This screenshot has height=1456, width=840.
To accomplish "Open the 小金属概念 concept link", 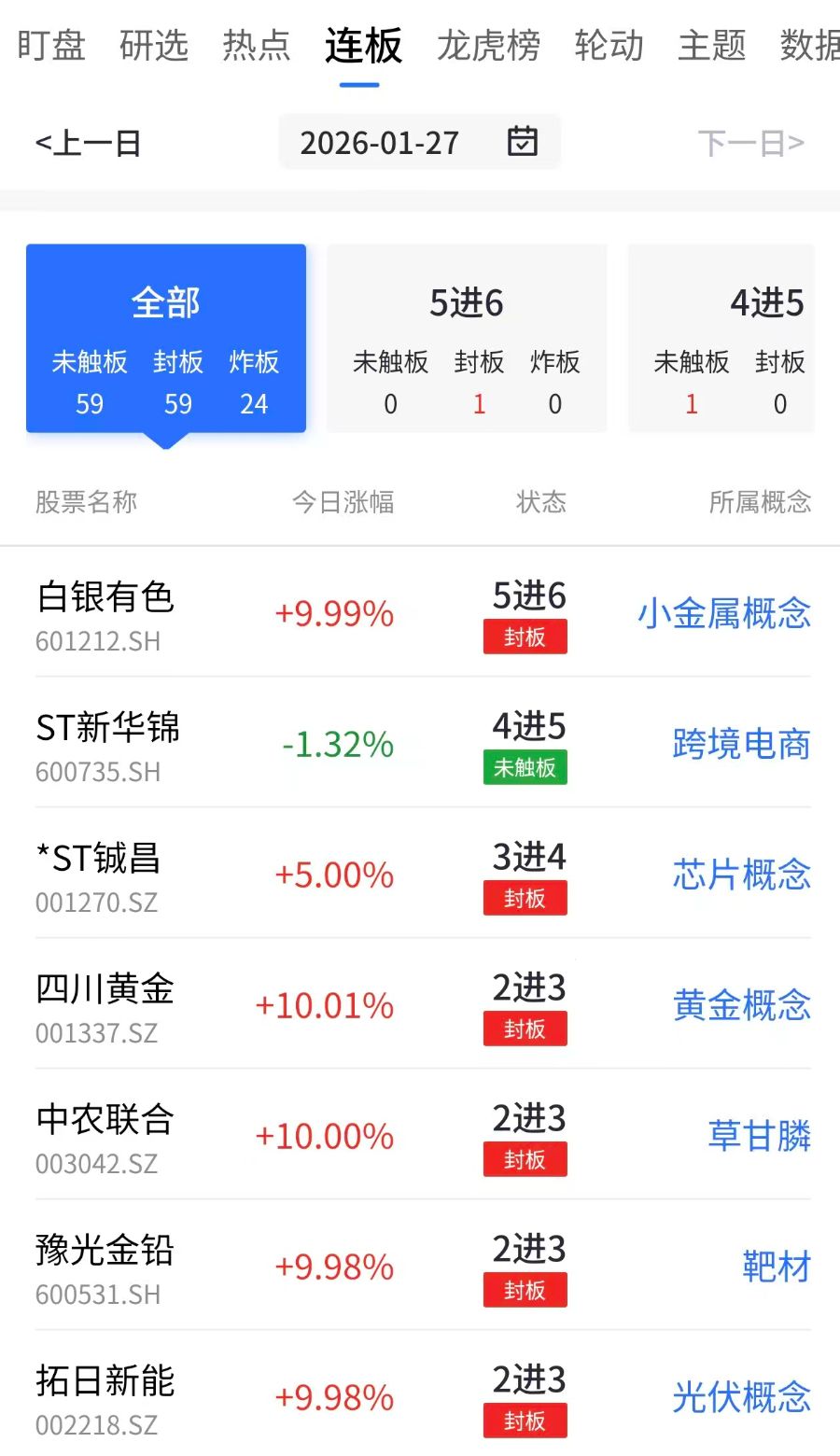I will [x=724, y=613].
